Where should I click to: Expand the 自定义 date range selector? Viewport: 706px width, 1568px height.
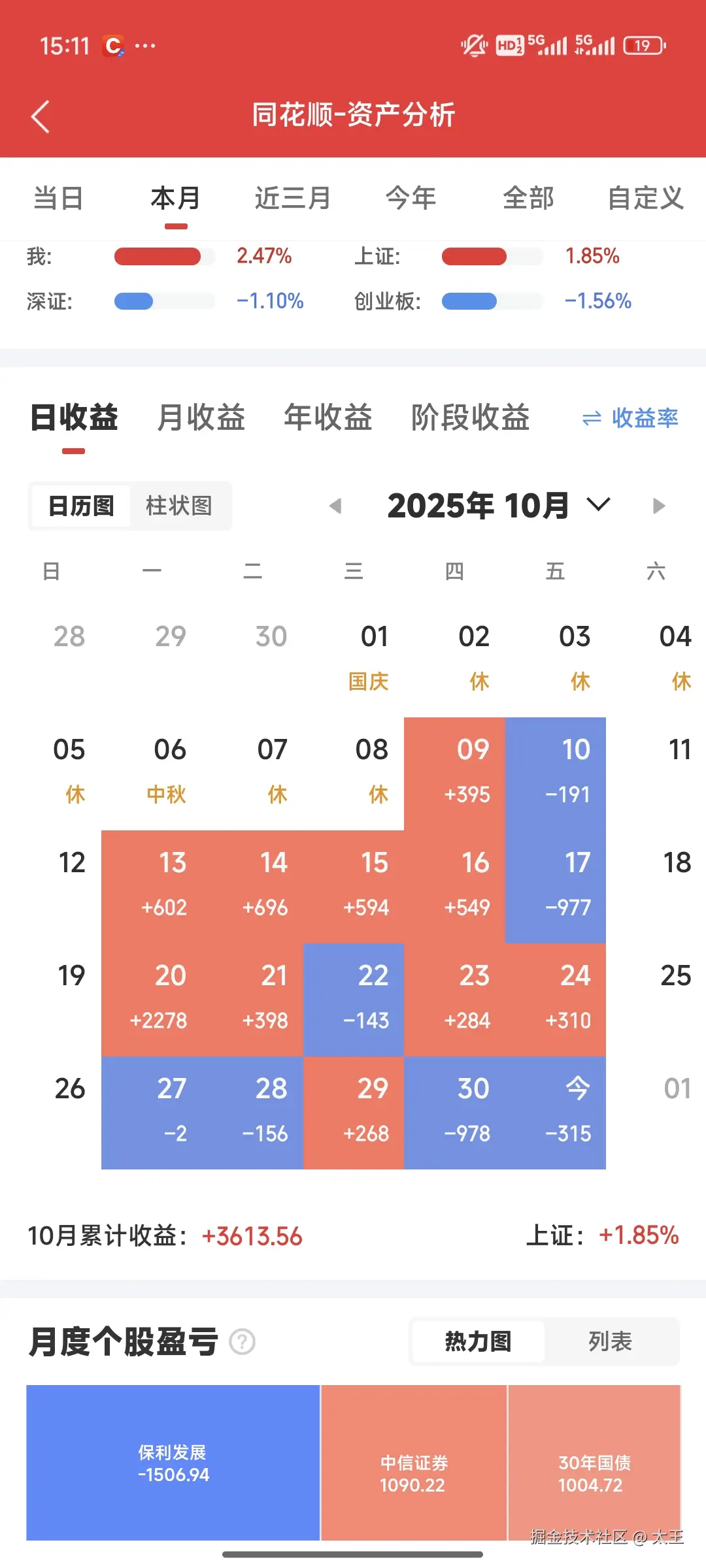[645, 198]
